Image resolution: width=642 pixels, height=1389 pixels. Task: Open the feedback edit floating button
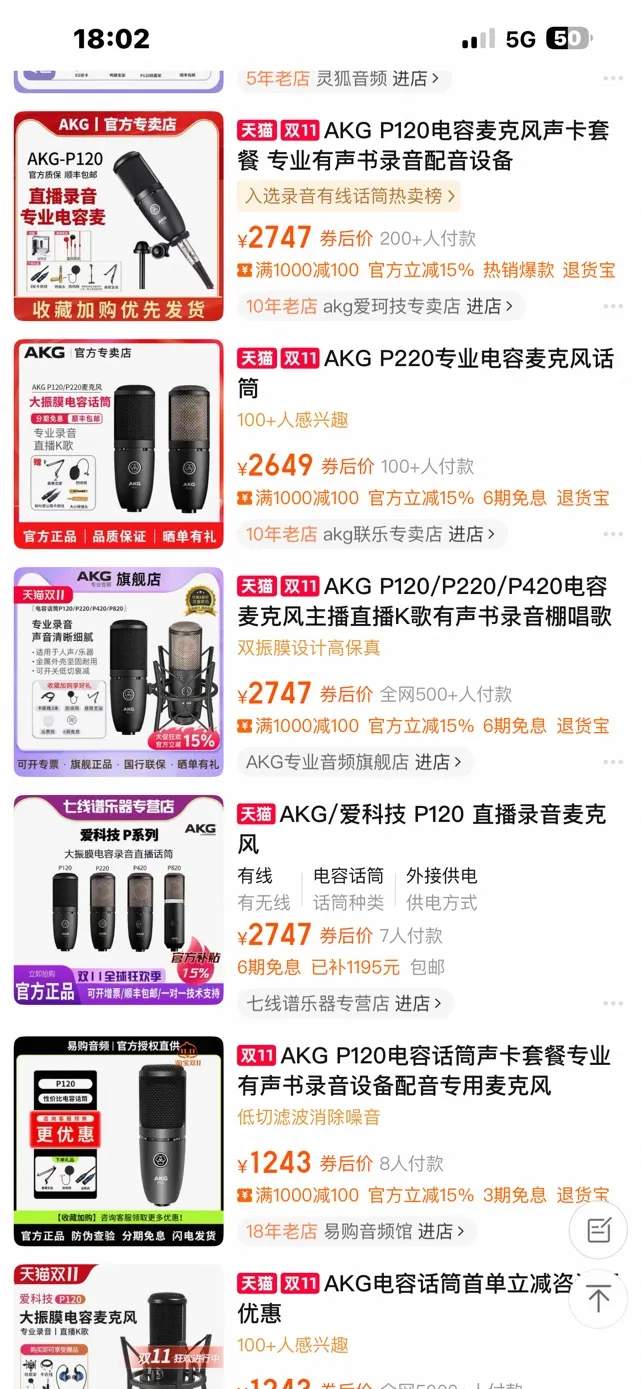[598, 1230]
